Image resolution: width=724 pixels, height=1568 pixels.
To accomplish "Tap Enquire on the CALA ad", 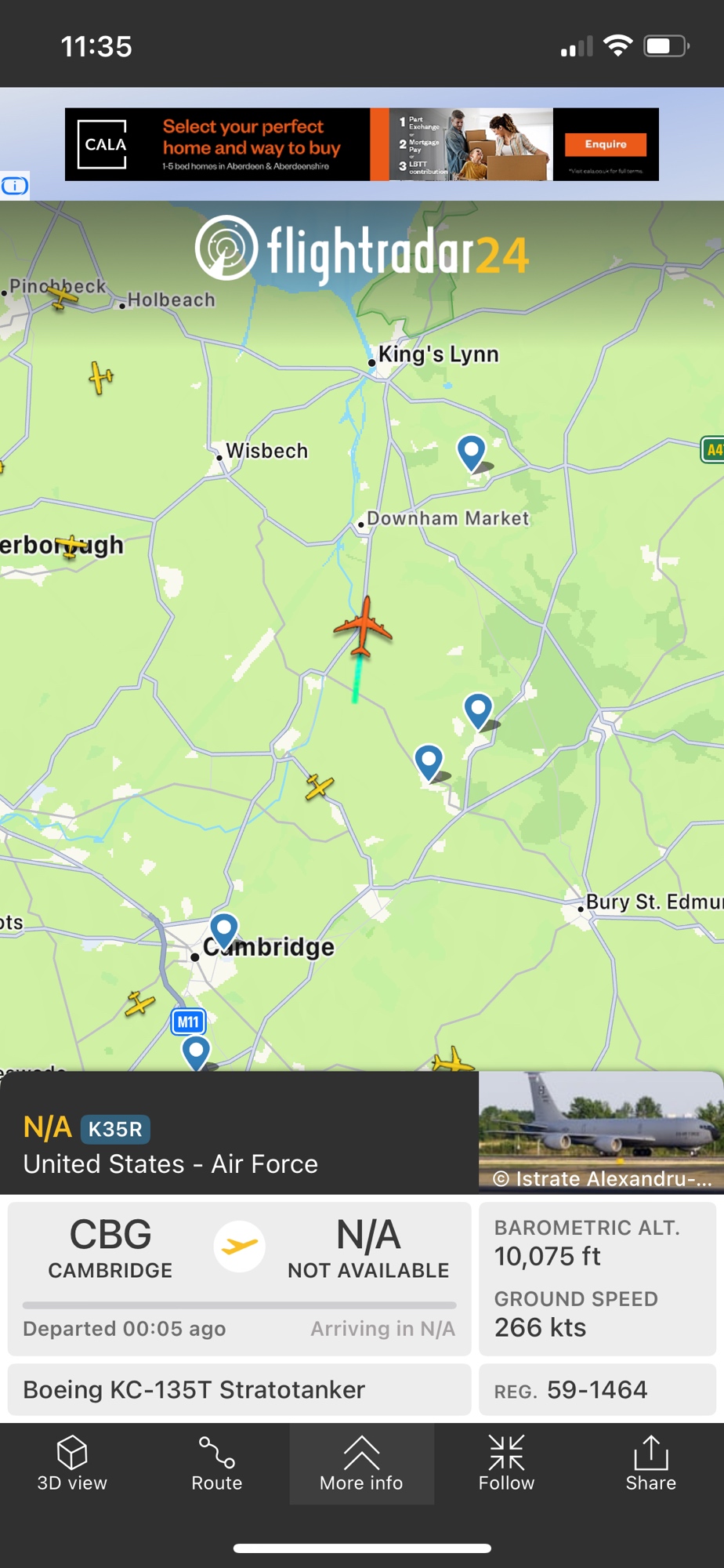I will click(x=605, y=144).
